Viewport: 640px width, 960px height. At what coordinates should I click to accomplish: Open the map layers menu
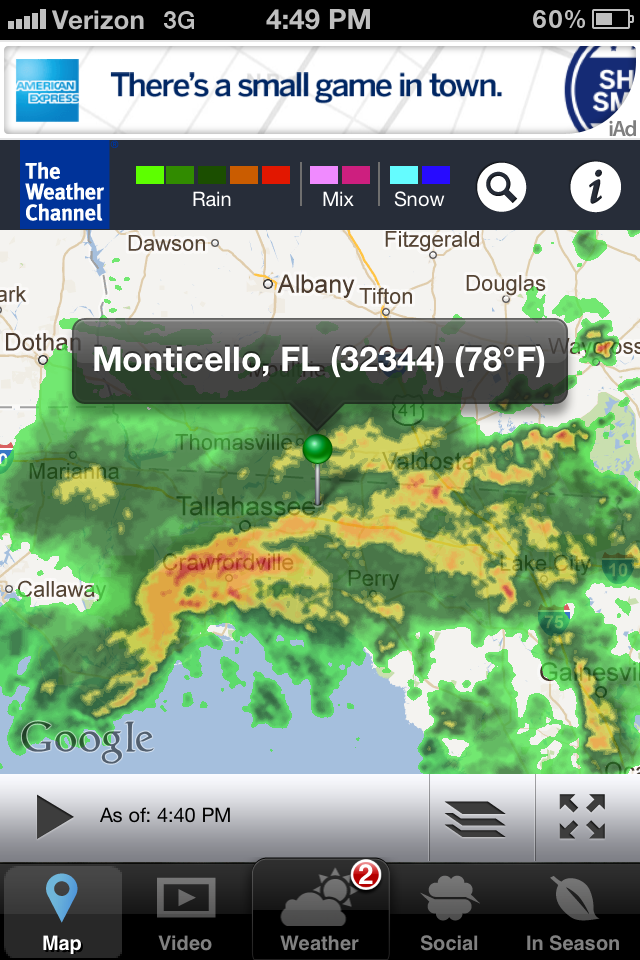pyautogui.click(x=475, y=819)
